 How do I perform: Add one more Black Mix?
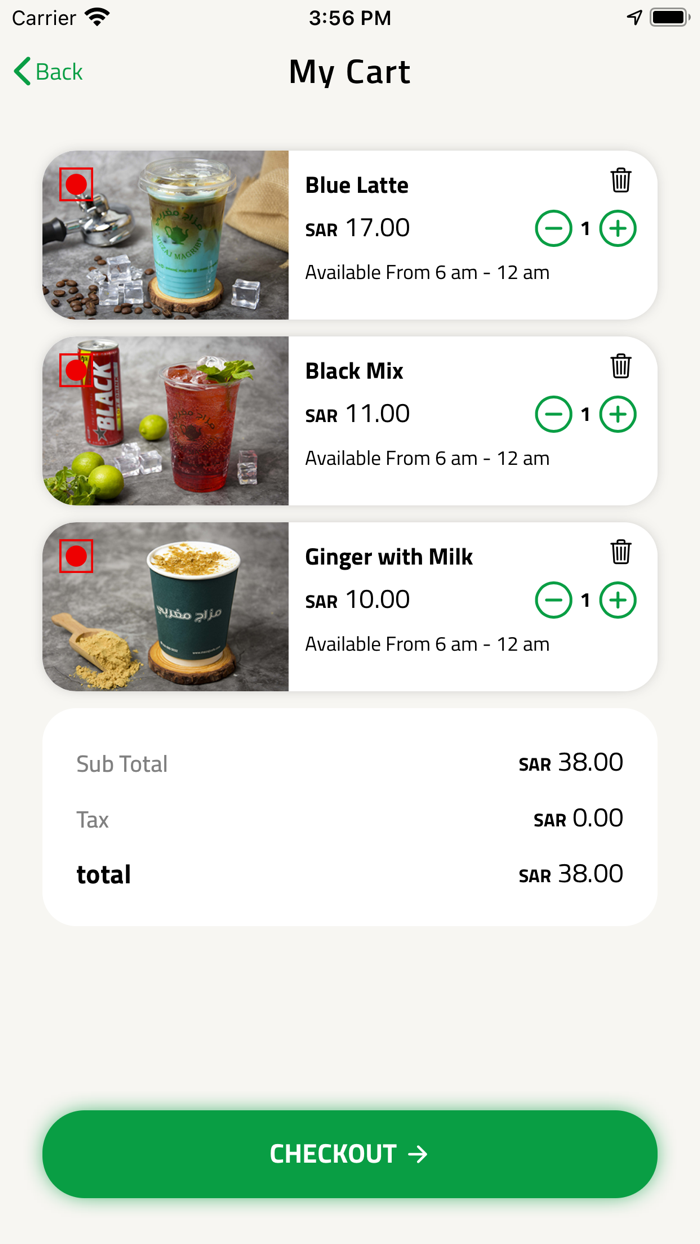click(x=618, y=414)
